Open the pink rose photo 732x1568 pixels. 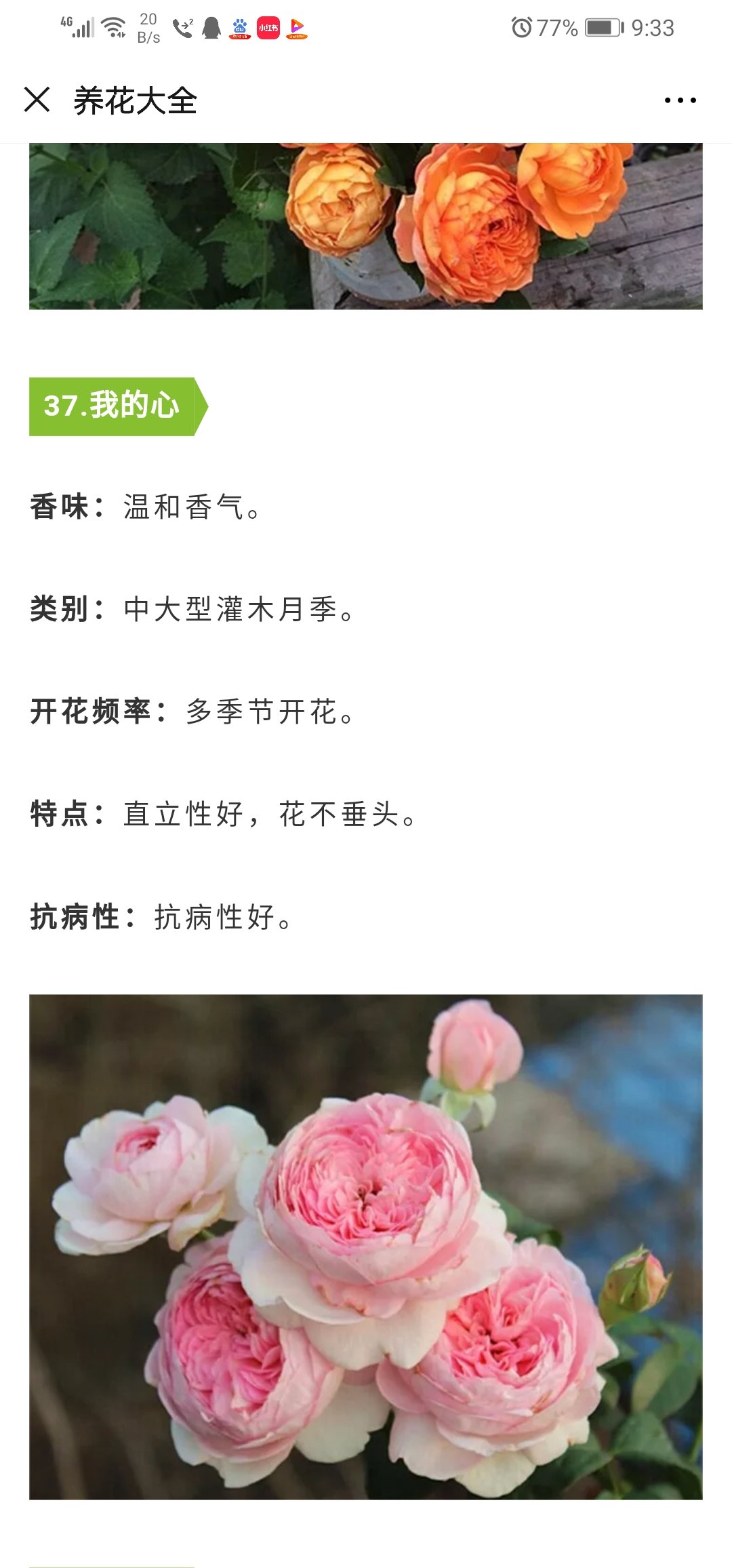(x=366, y=1247)
